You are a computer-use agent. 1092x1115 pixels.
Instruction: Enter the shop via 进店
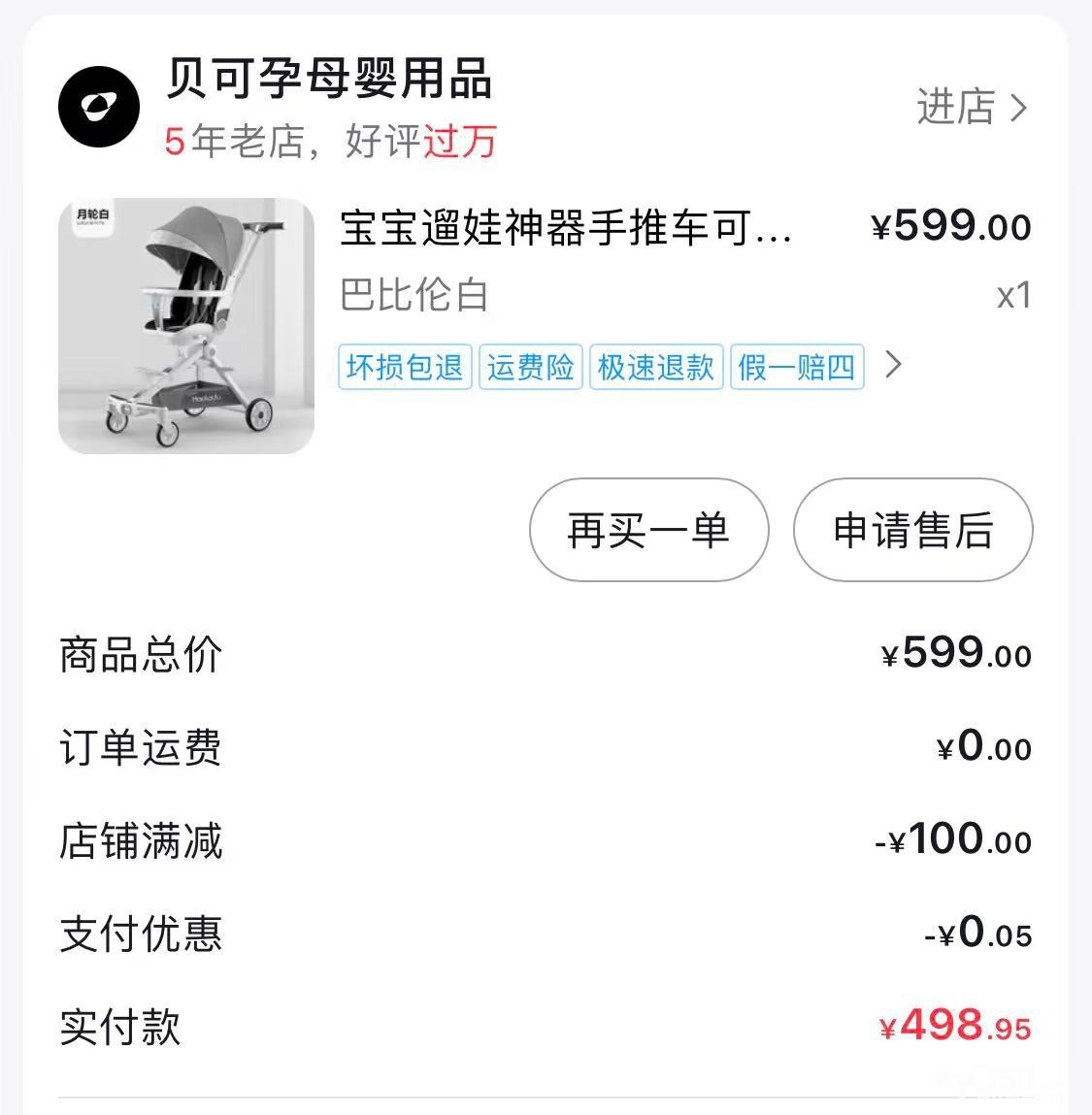point(972,108)
